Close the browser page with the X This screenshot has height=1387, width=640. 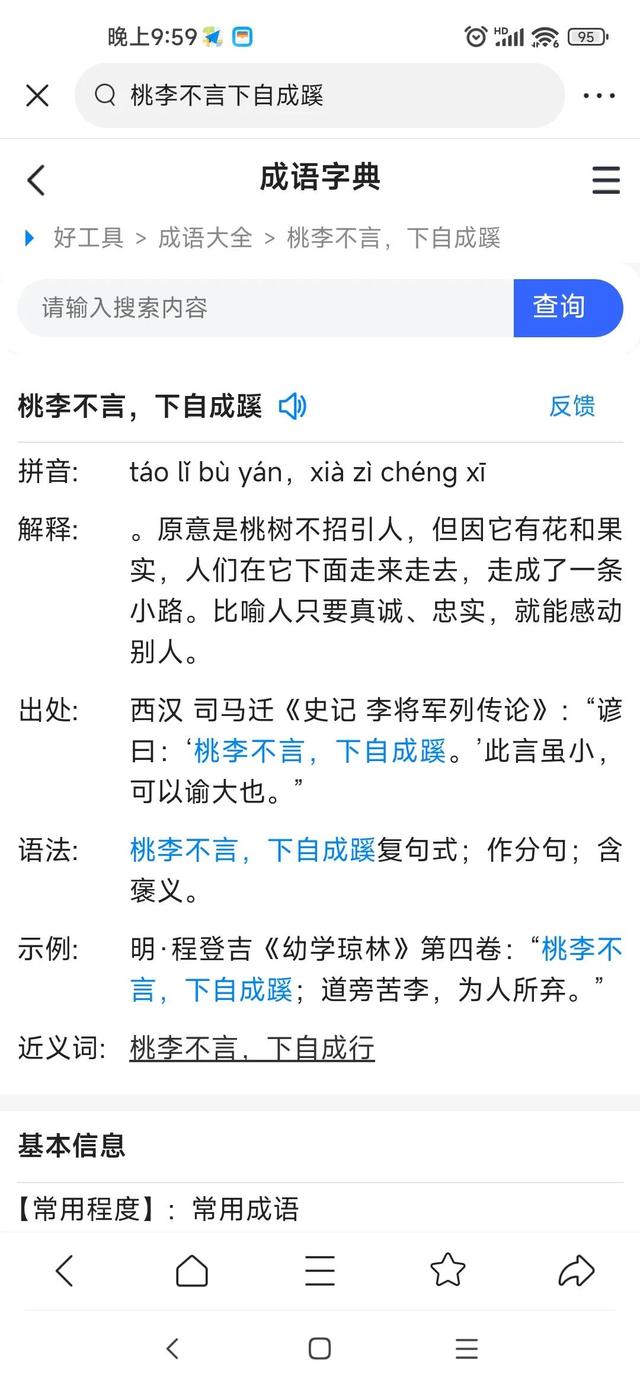37,96
